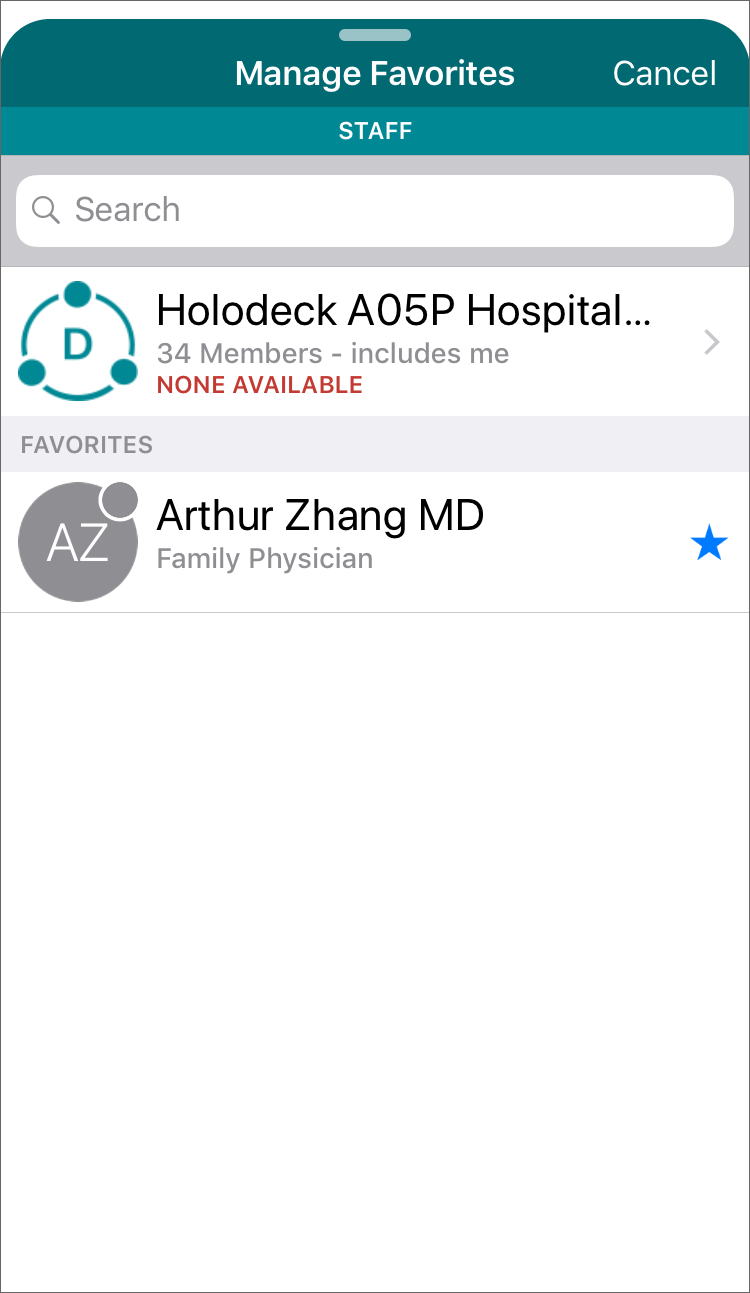Tap the Search field
Screen dimensions: 750x1293
pos(375,210)
